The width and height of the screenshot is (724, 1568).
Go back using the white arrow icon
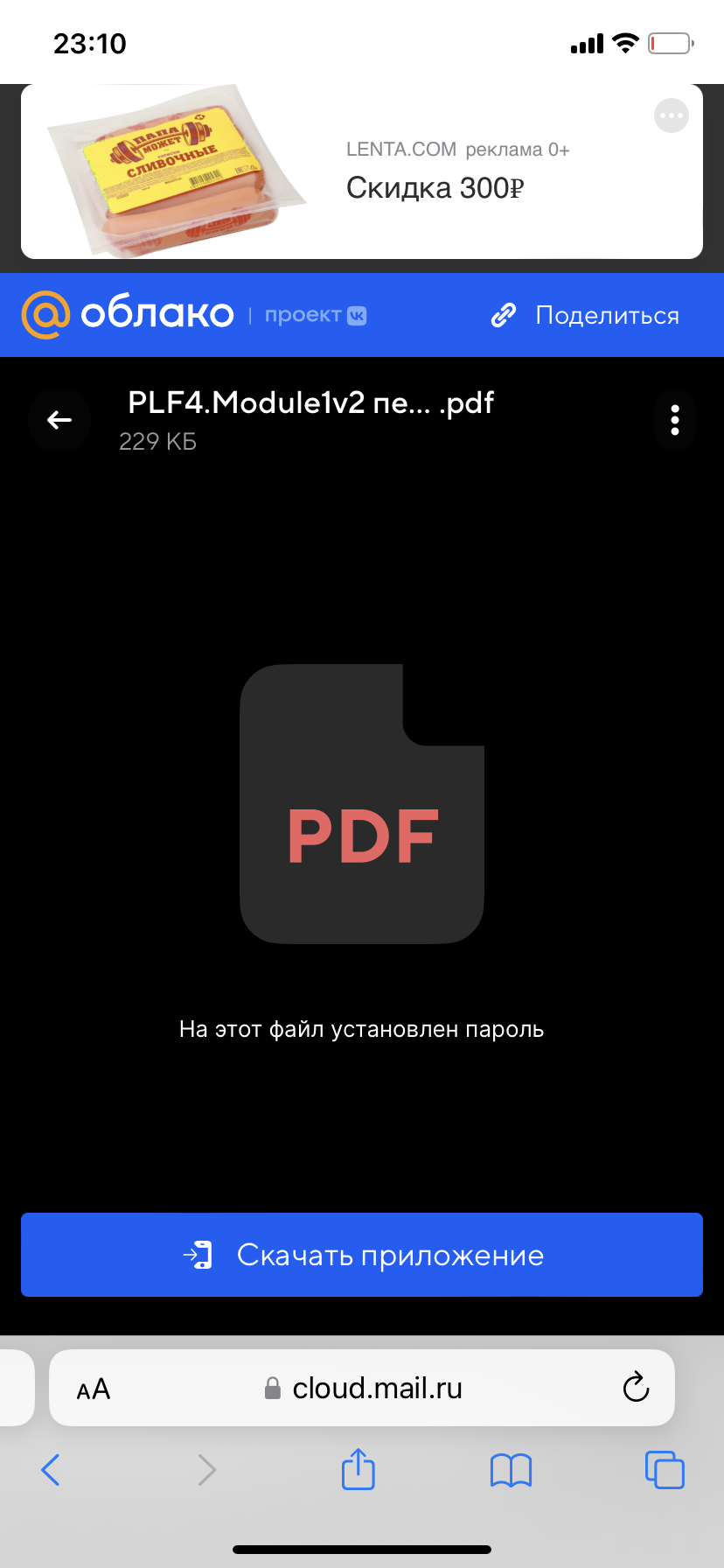(59, 420)
